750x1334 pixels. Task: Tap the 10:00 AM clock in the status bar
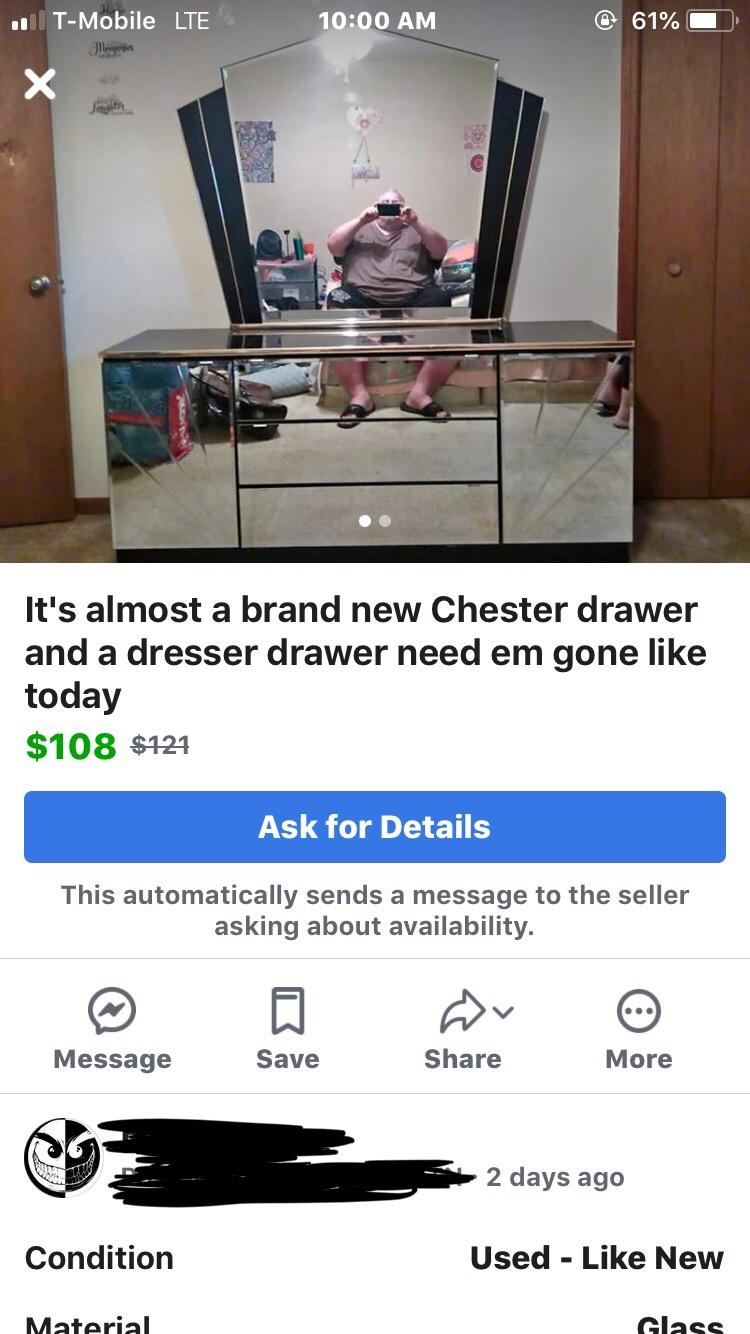[376, 20]
